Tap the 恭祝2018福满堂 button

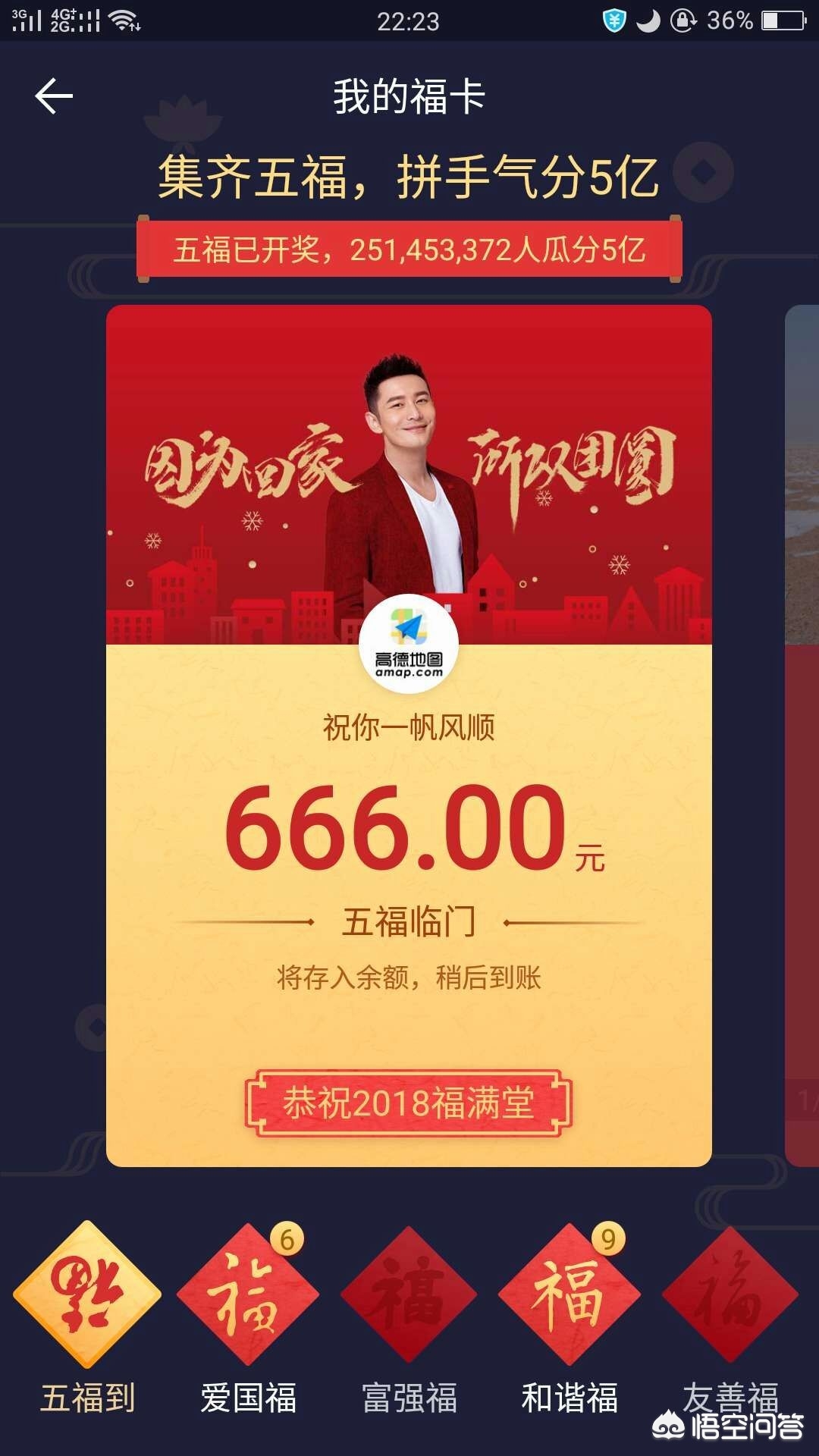(x=408, y=1103)
